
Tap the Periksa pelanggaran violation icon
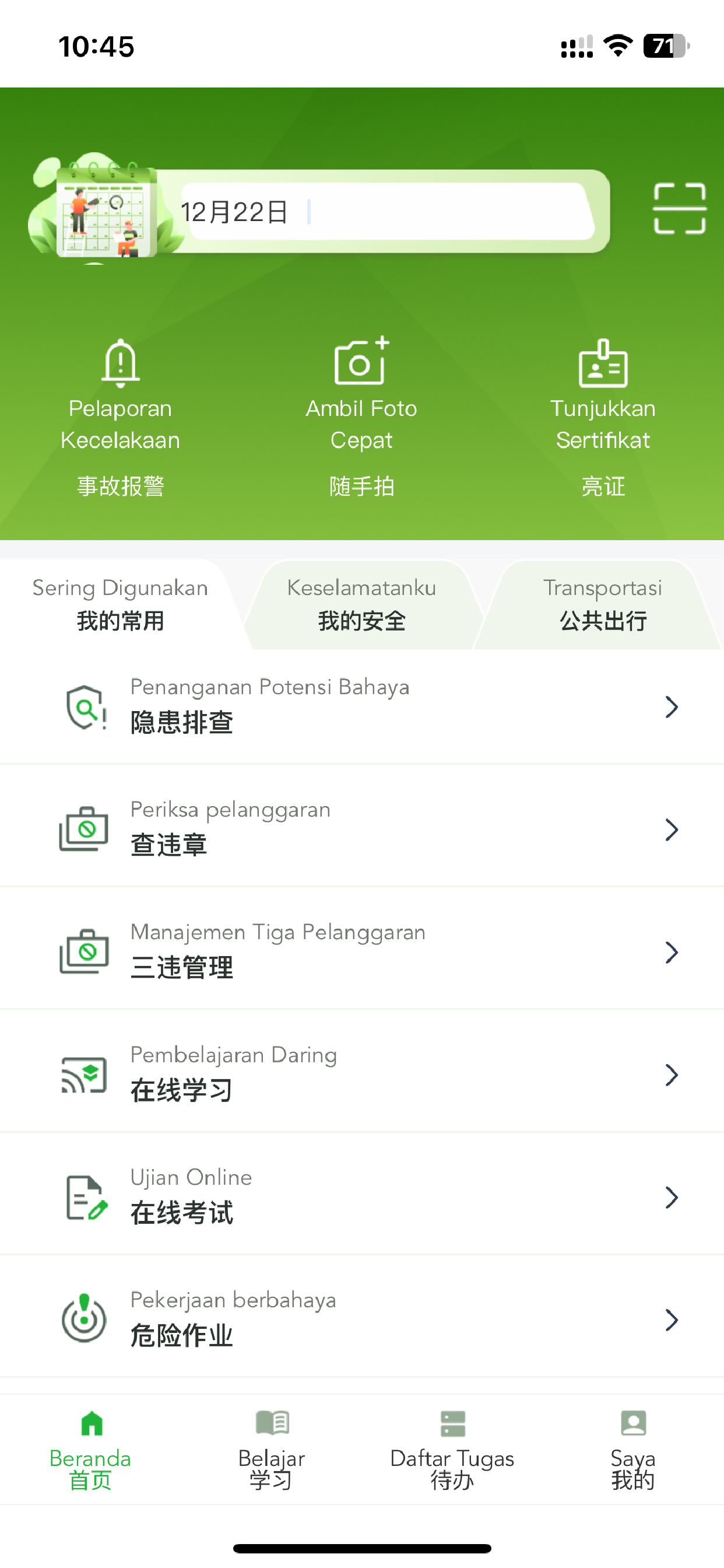coord(83,828)
